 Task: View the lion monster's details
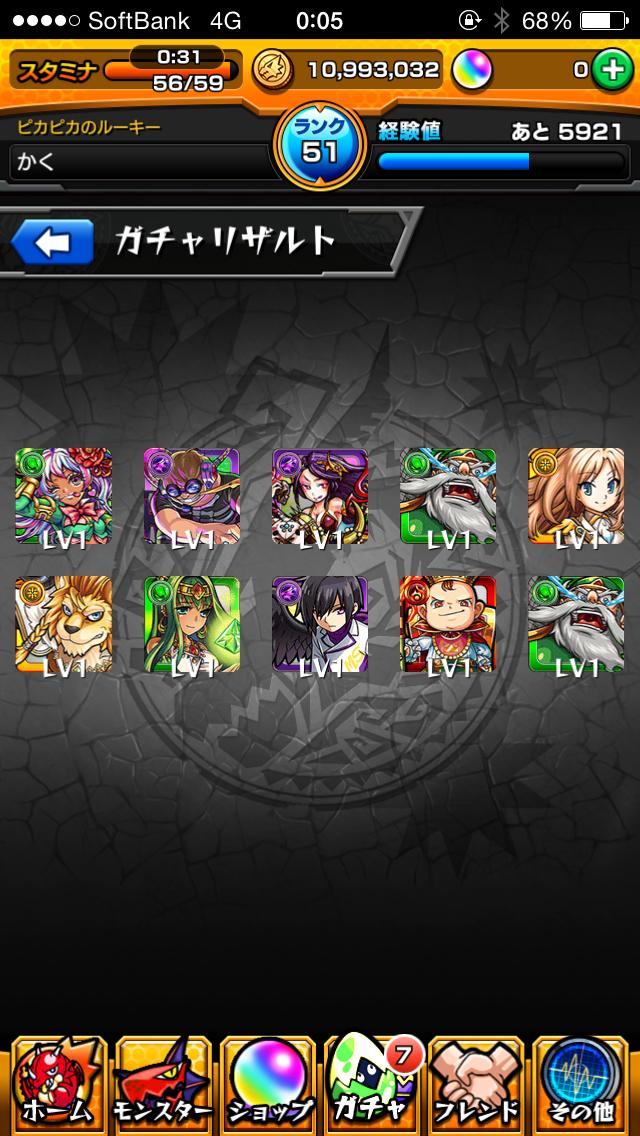(64, 624)
